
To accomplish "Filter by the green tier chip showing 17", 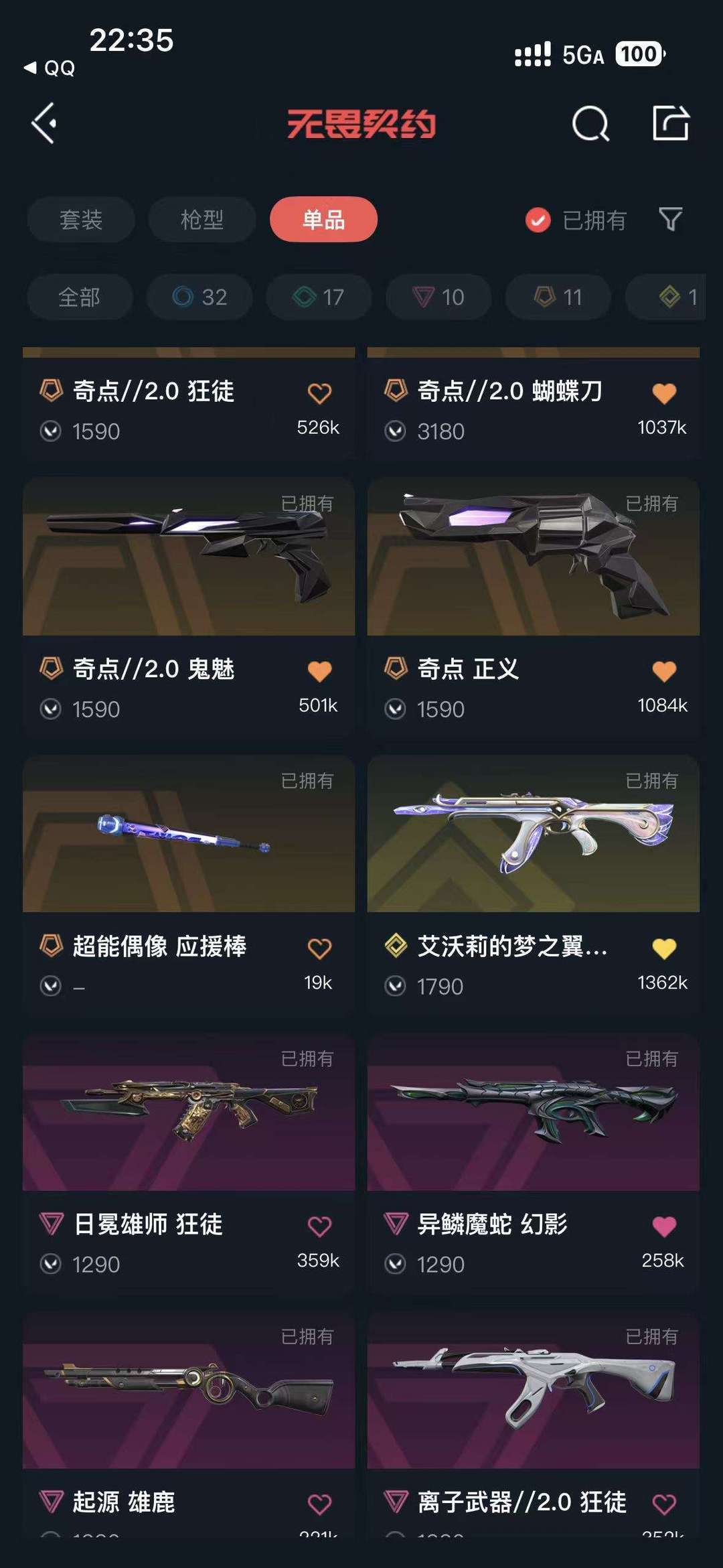I will (x=319, y=297).
